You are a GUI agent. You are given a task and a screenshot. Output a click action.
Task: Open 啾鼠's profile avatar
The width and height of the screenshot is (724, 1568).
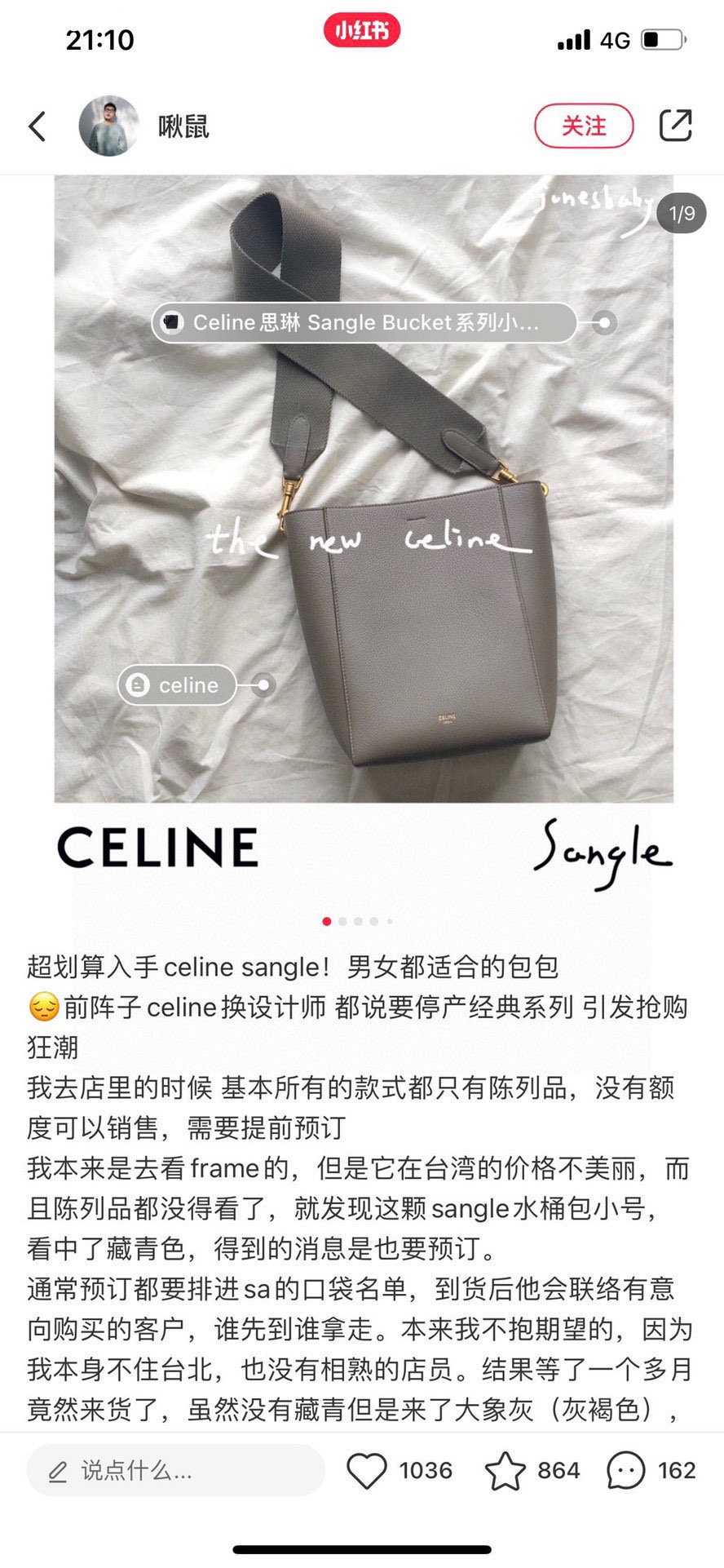(108, 126)
